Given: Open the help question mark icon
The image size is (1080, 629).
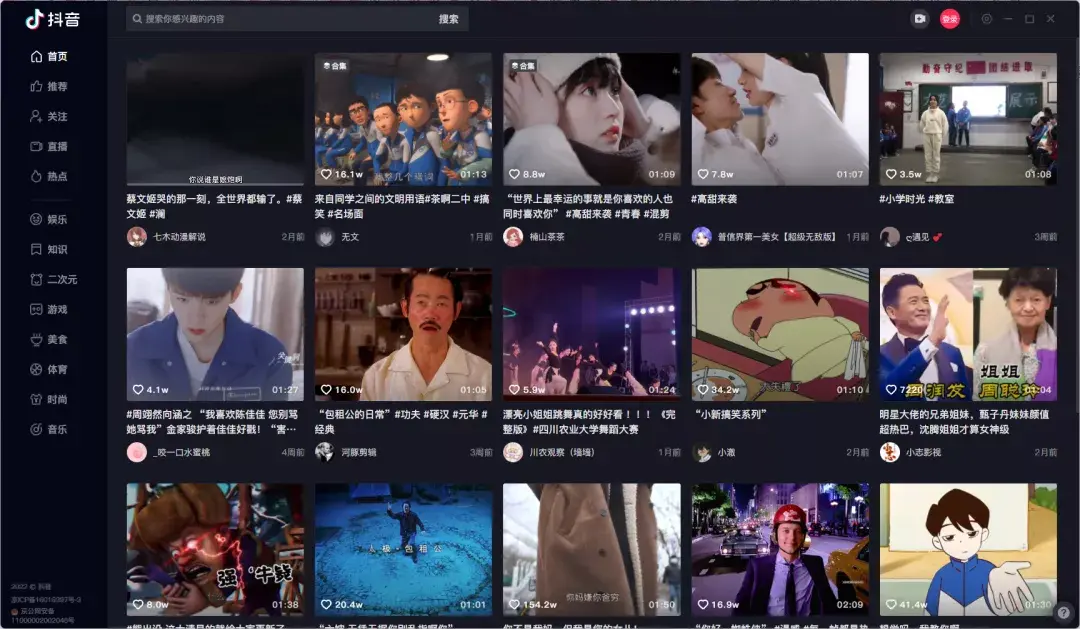Looking at the screenshot, I should coord(1063,612).
